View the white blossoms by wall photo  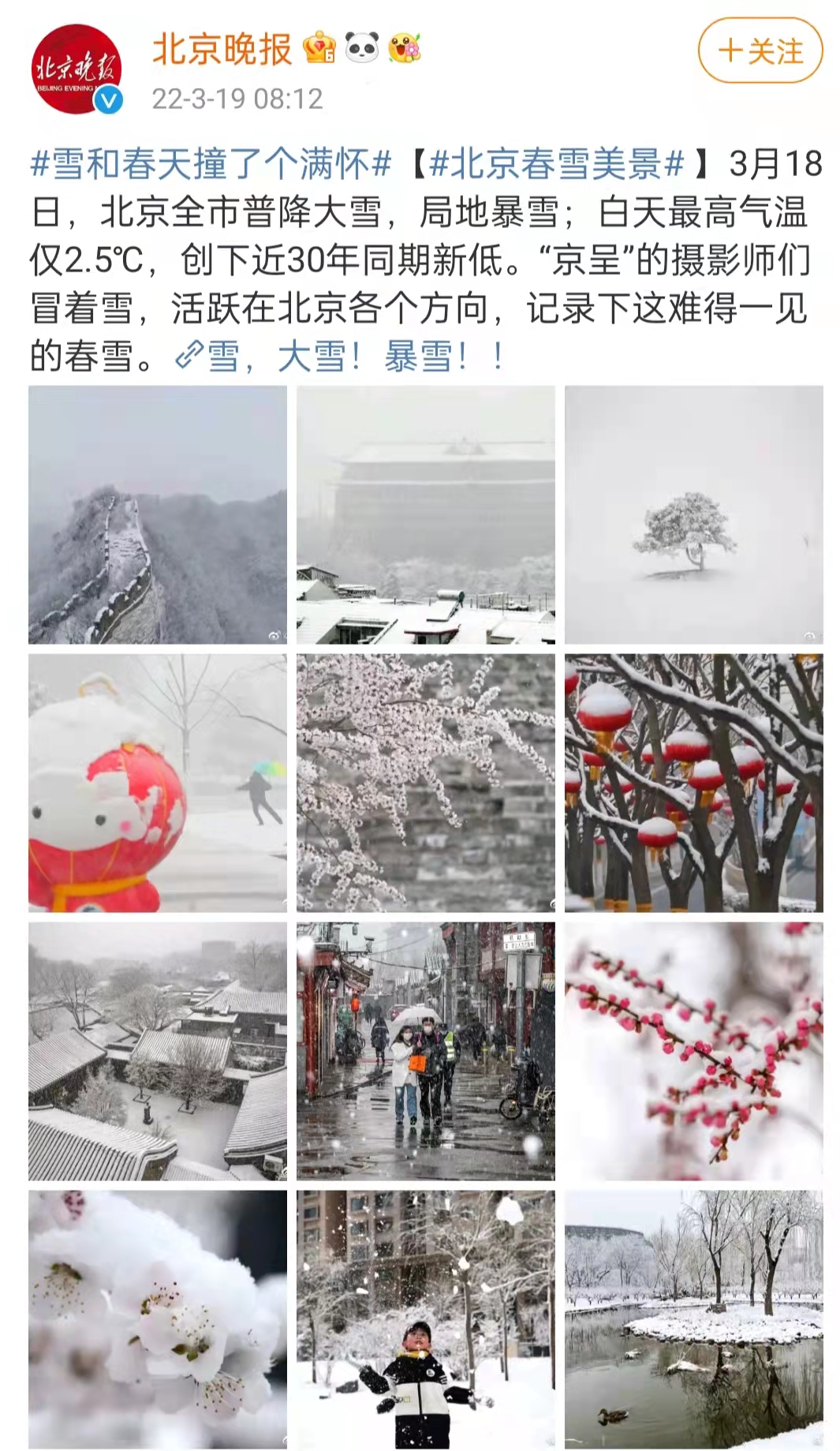[426, 783]
